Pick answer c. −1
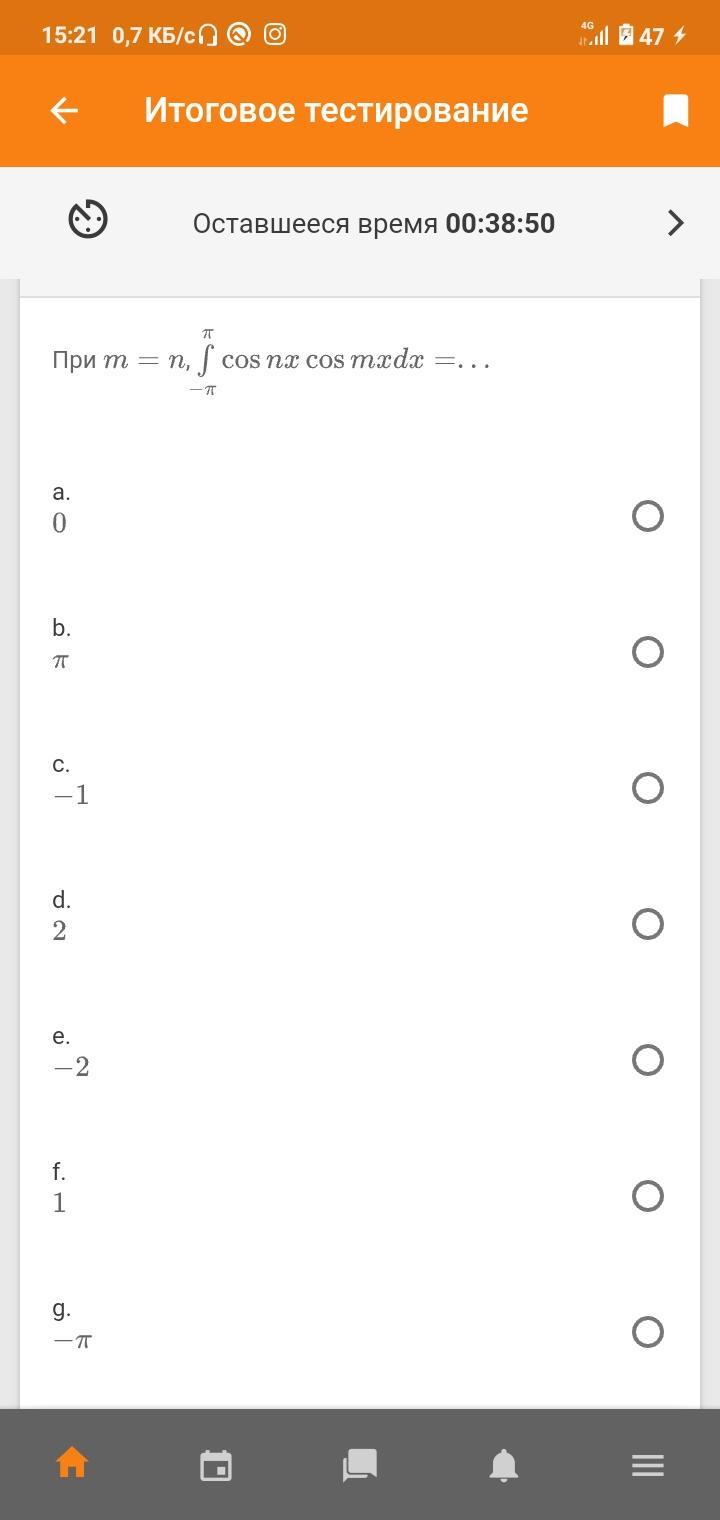 click(648, 788)
